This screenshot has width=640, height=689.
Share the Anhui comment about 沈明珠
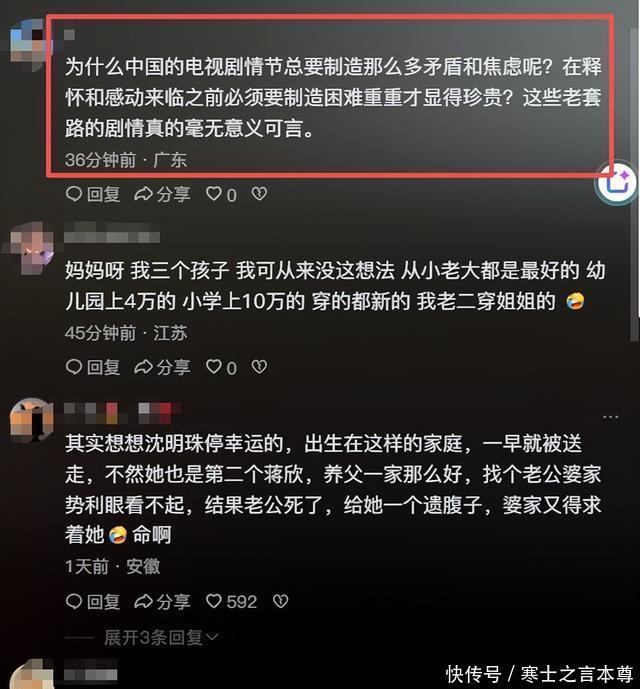click(162, 602)
